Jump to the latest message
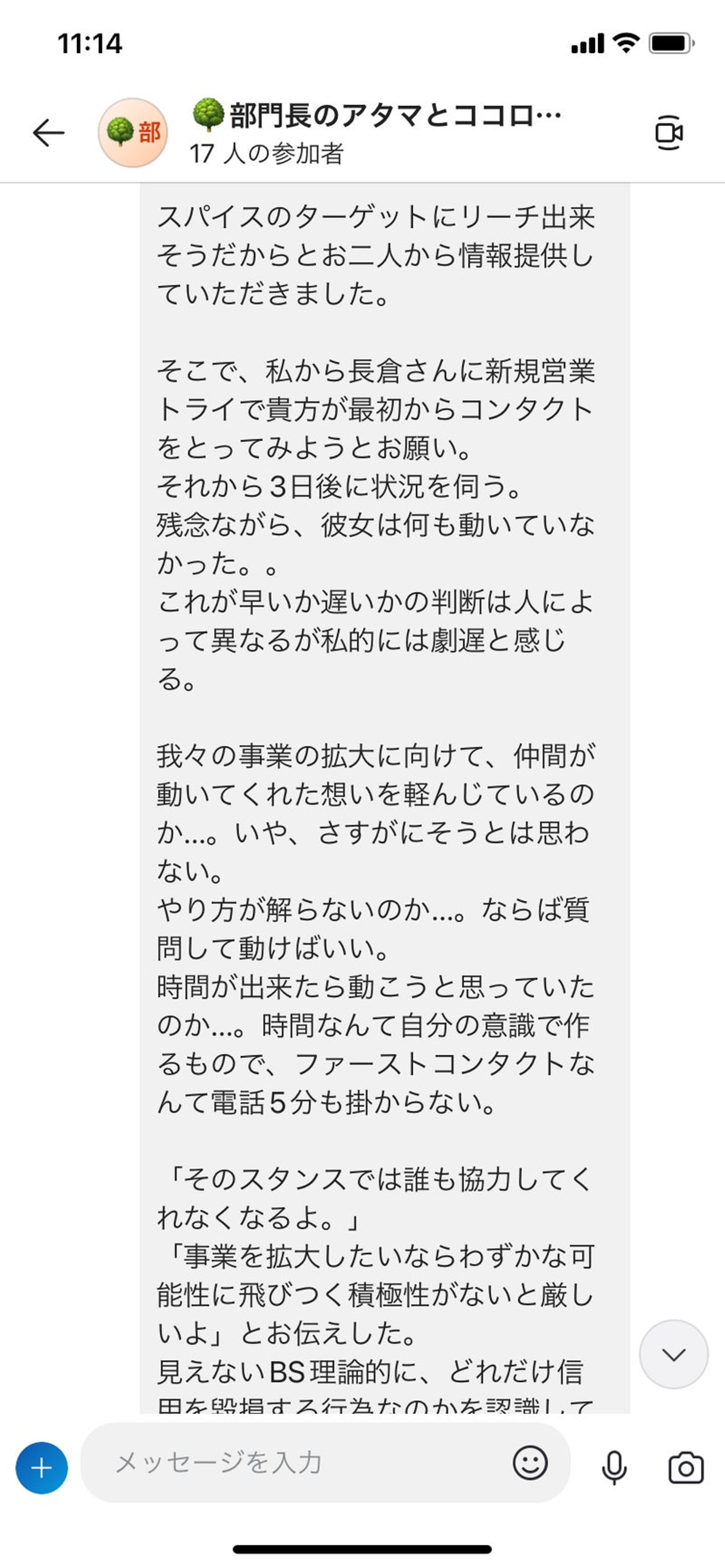 pyautogui.click(x=673, y=1354)
